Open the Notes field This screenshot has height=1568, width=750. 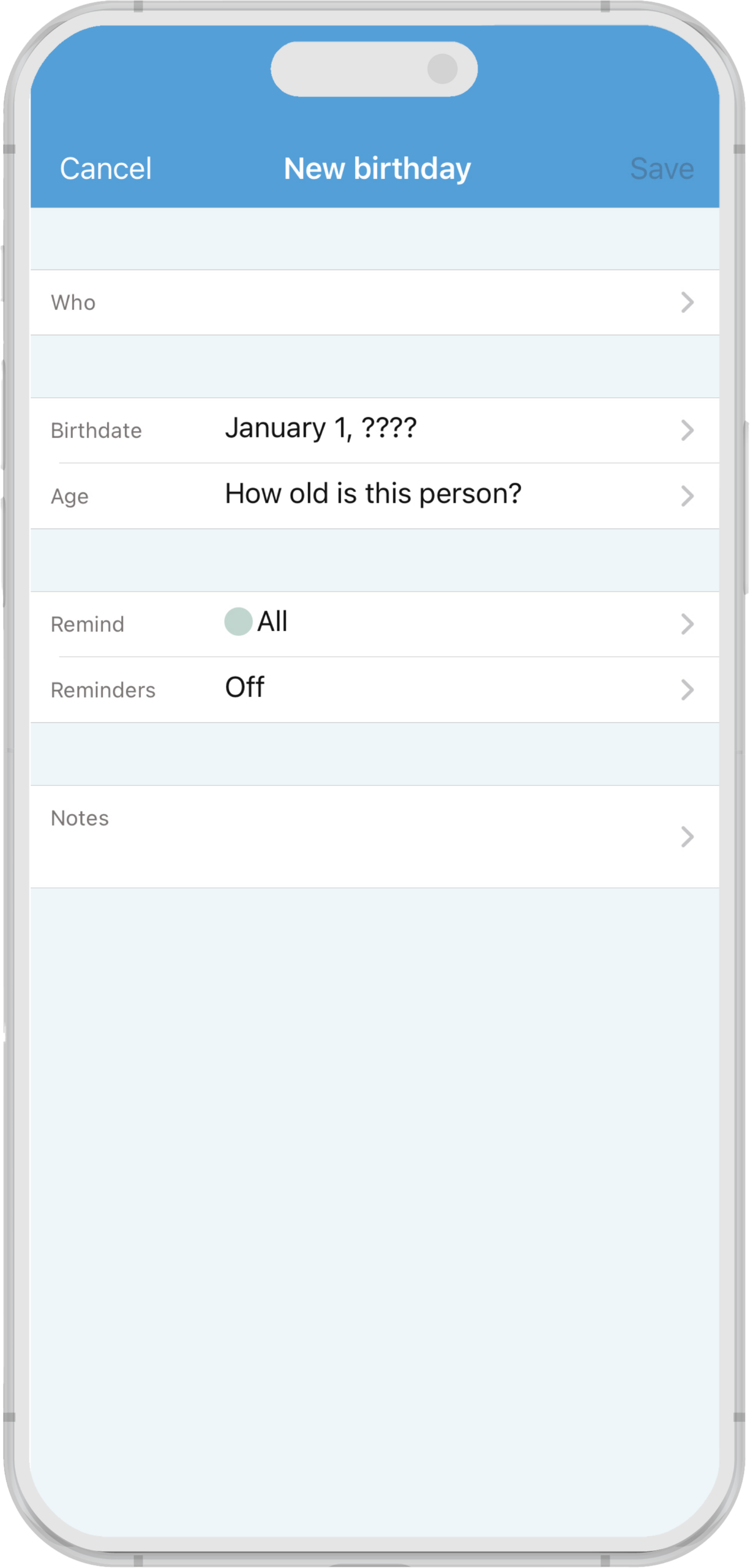pyautogui.click(x=375, y=836)
